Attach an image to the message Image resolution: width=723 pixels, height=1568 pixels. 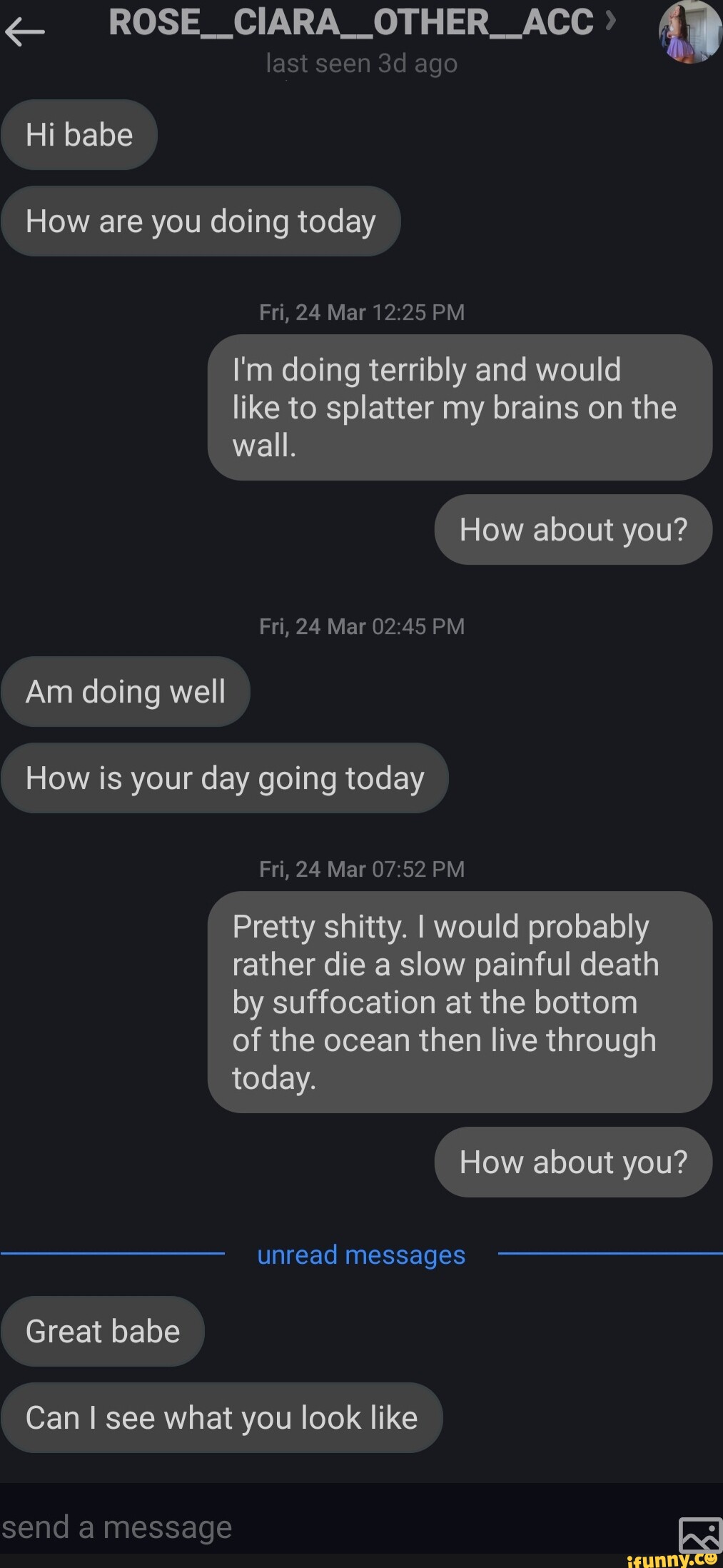[699, 1532]
